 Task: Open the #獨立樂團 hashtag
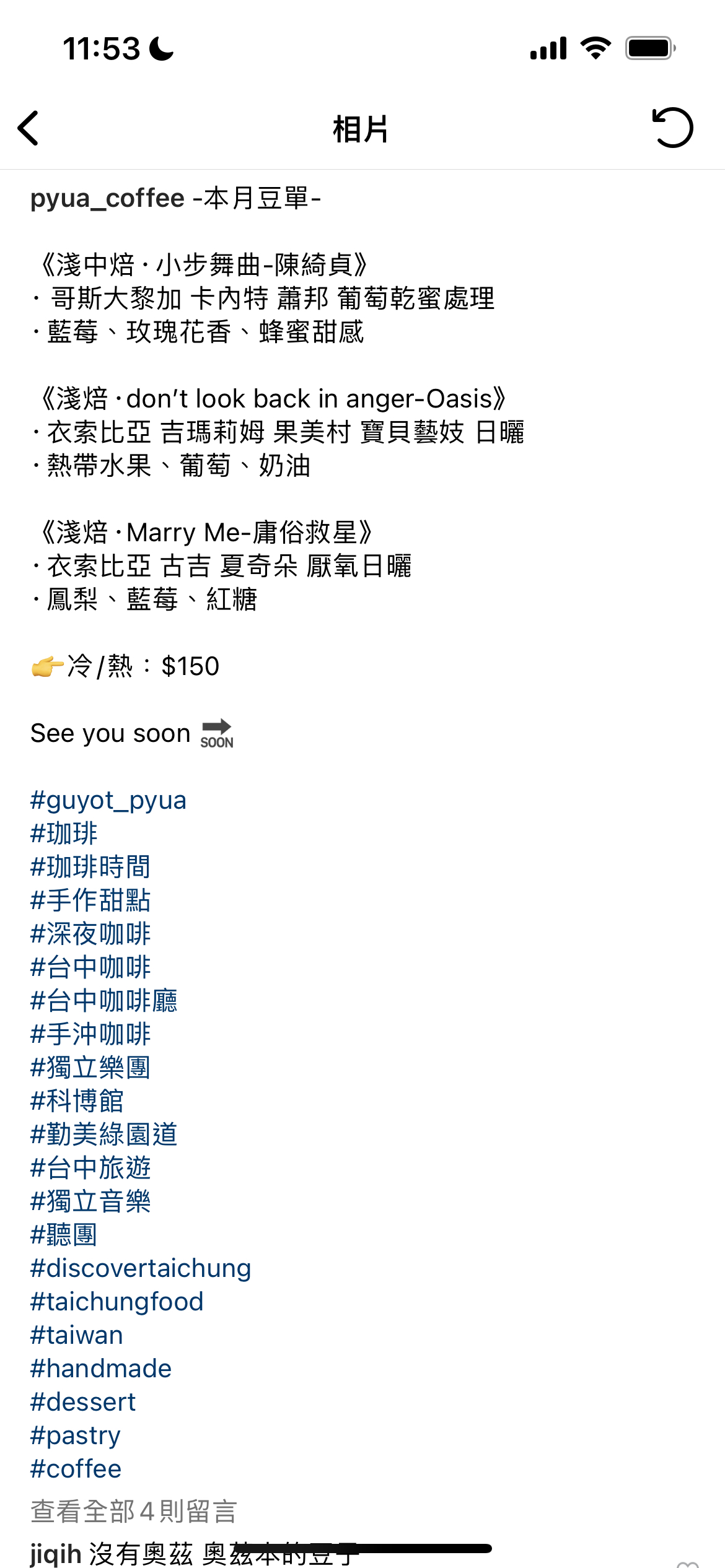(90, 1068)
